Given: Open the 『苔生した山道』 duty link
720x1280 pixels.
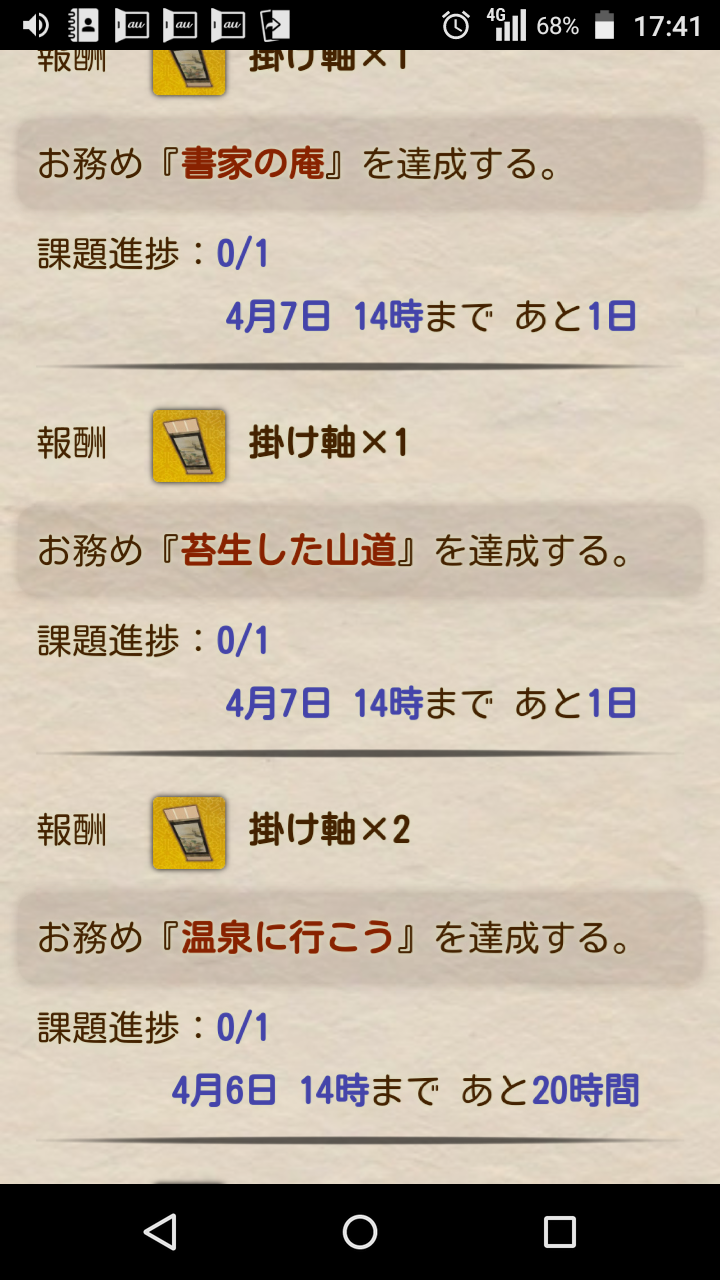Looking at the screenshot, I should click(x=289, y=551).
